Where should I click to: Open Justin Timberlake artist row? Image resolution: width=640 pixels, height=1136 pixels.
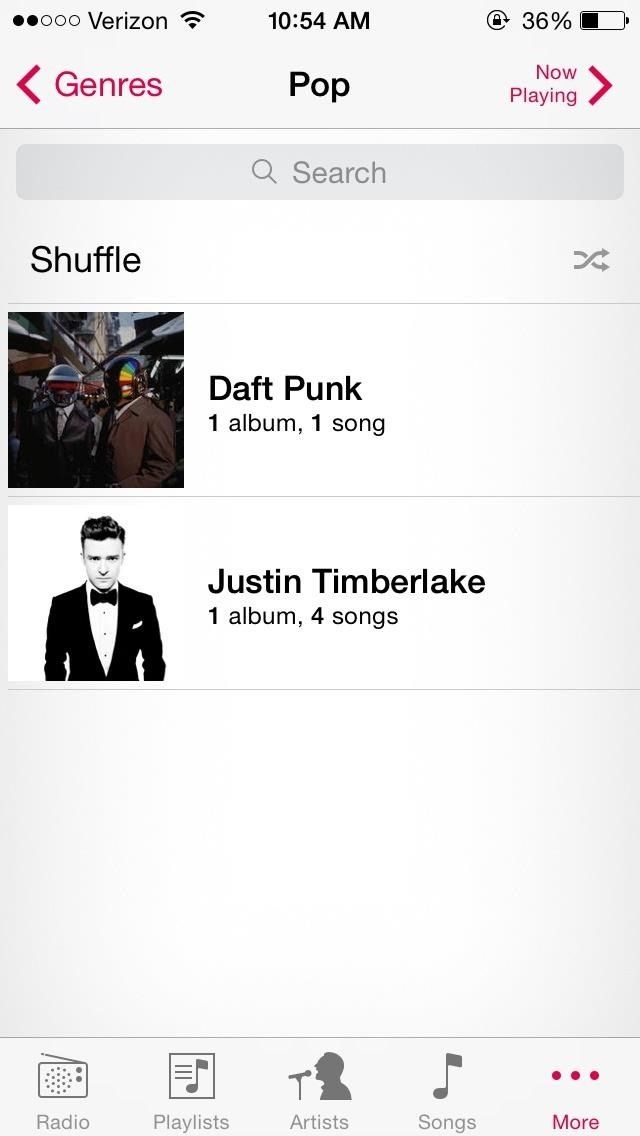click(320, 593)
